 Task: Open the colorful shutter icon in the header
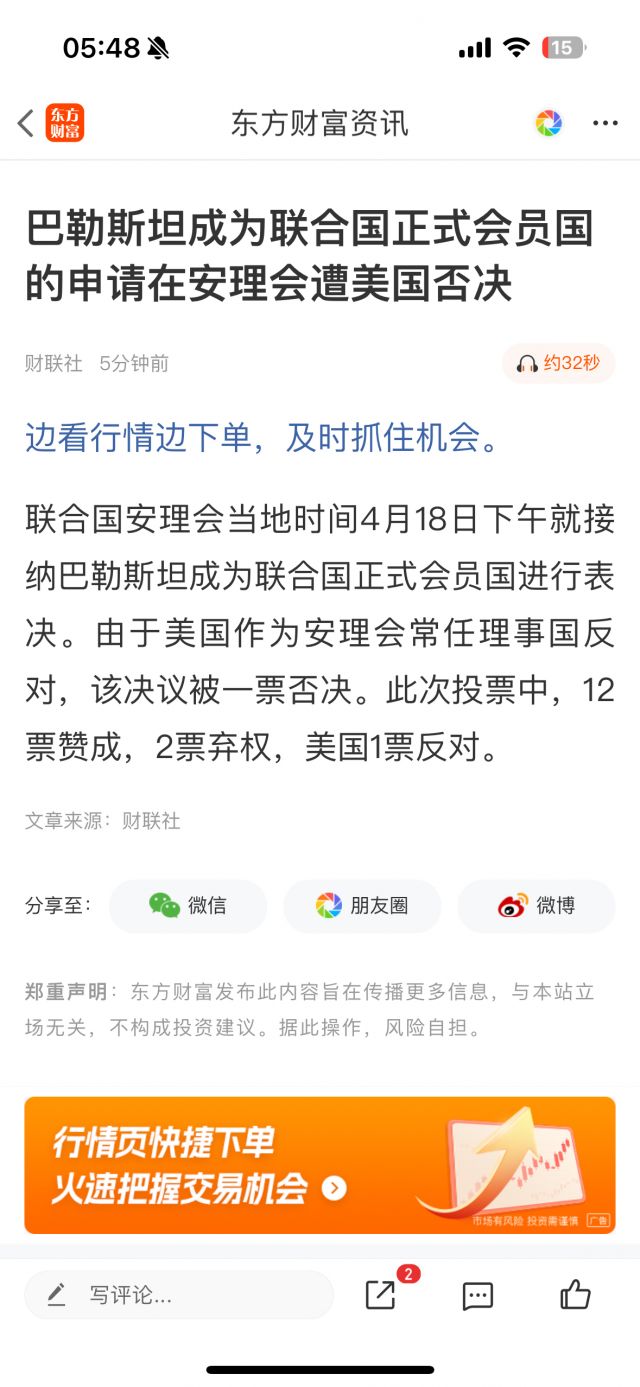[549, 124]
